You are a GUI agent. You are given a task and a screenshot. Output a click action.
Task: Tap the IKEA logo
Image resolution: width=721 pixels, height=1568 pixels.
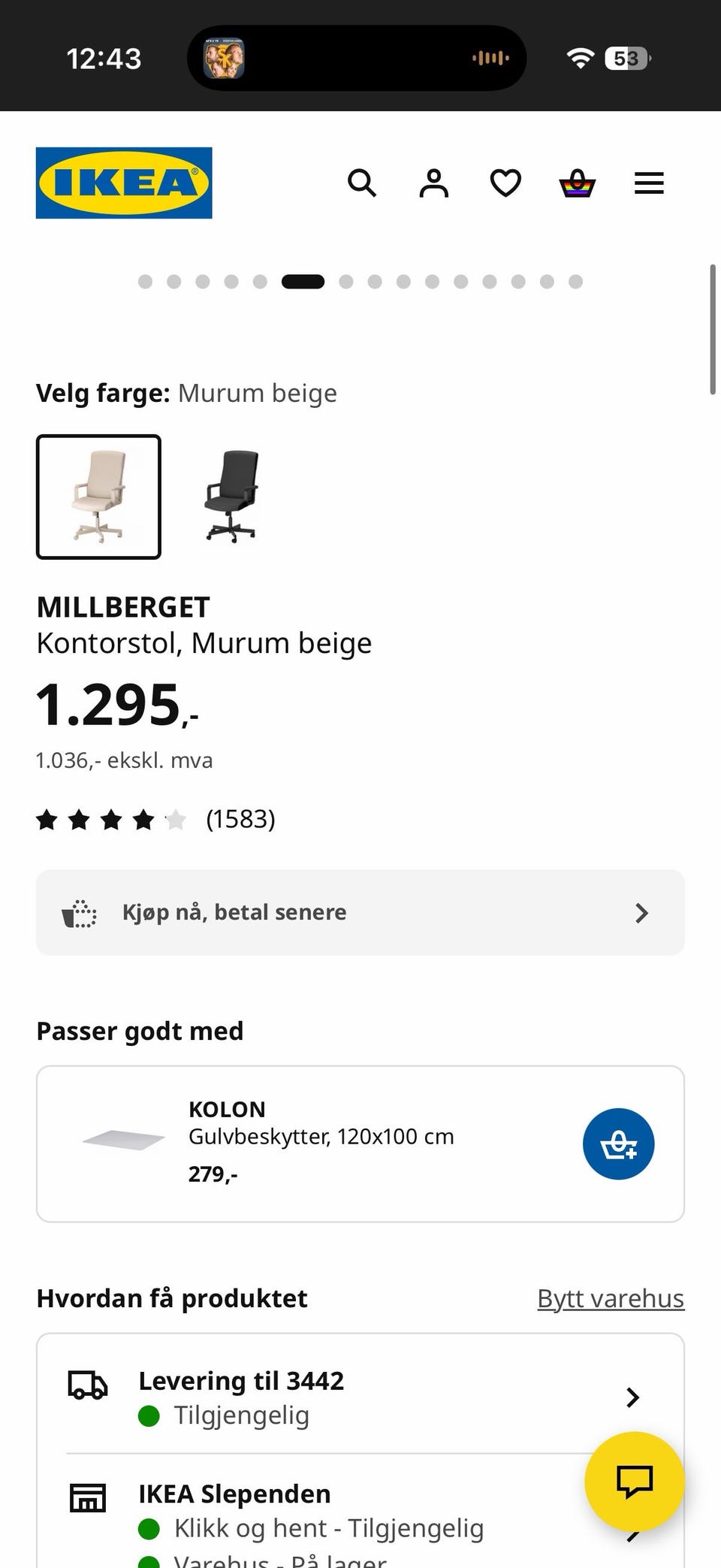click(124, 183)
